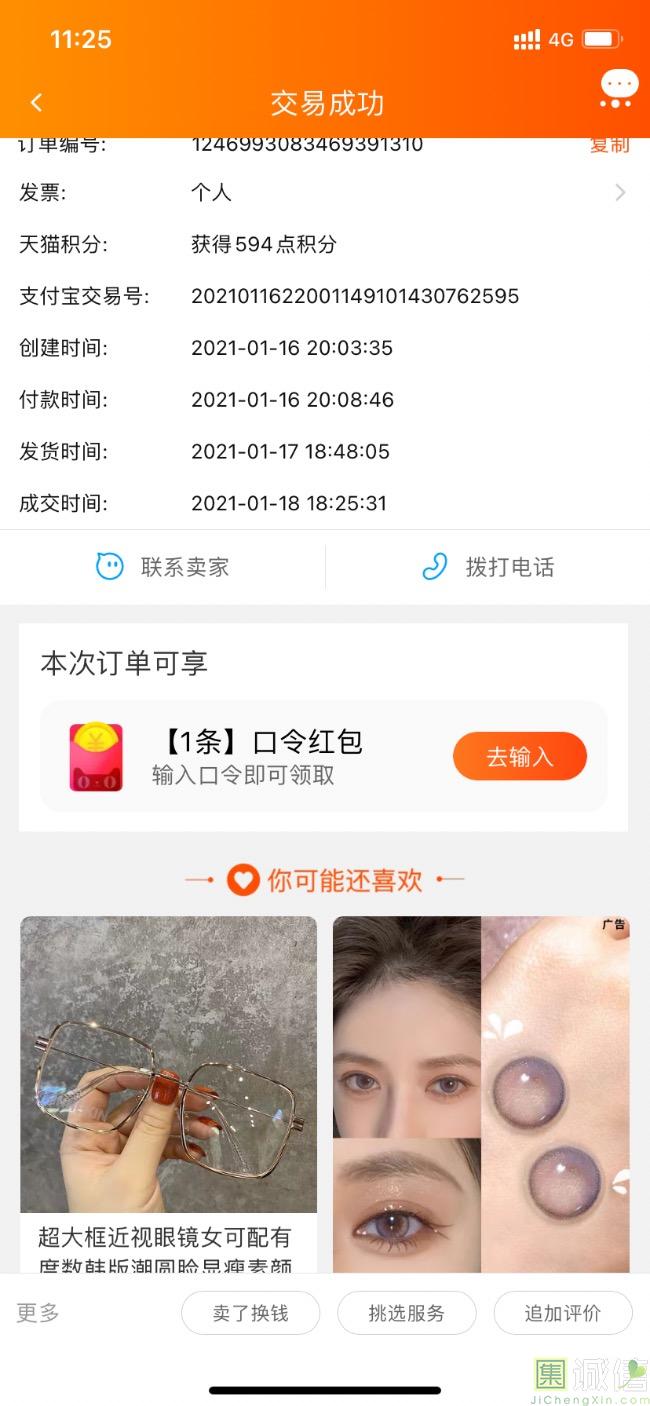Screen dimensions: 650x1406
Task: Tap 拨打电话 to call seller
Action: [488, 567]
